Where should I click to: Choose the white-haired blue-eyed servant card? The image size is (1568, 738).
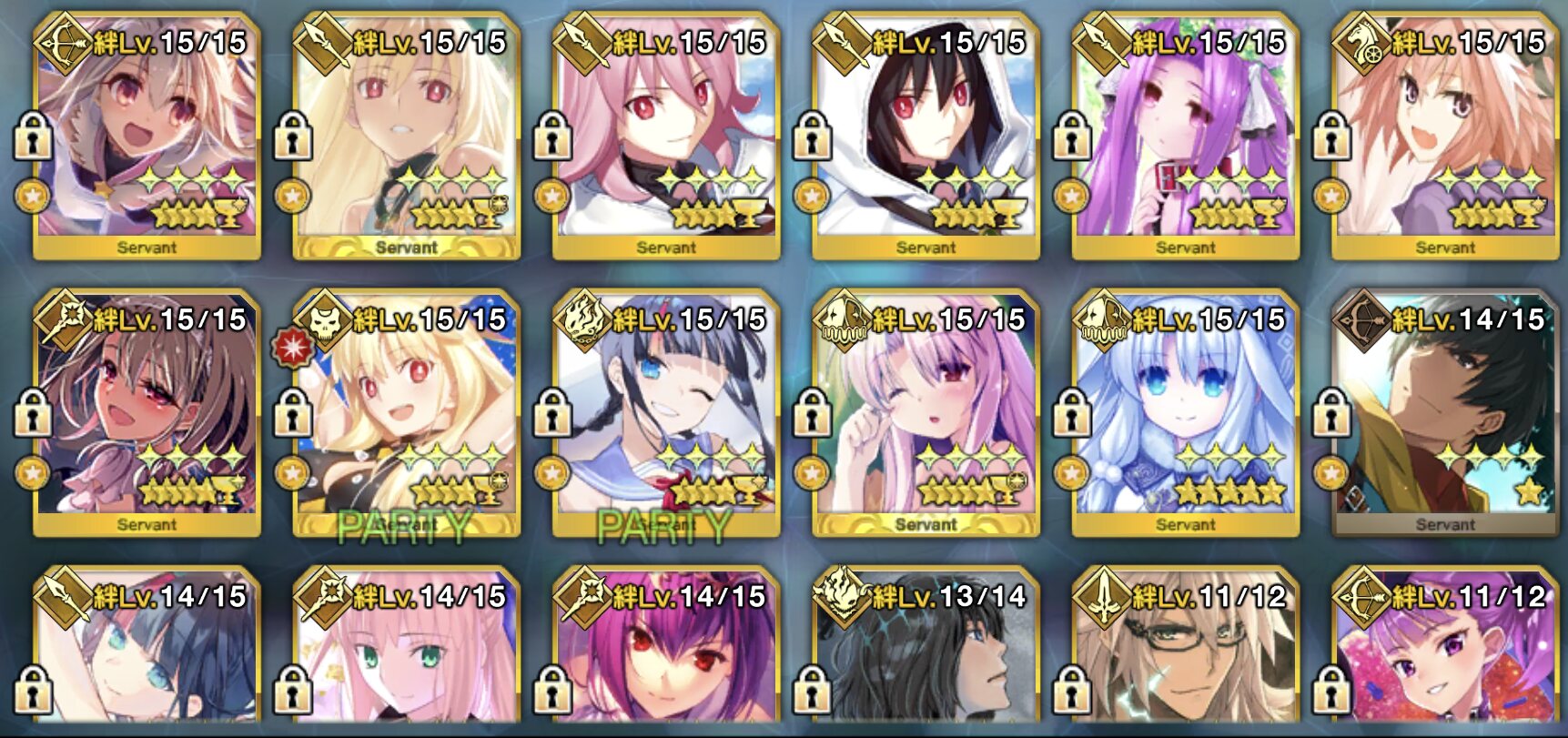[1185, 414]
